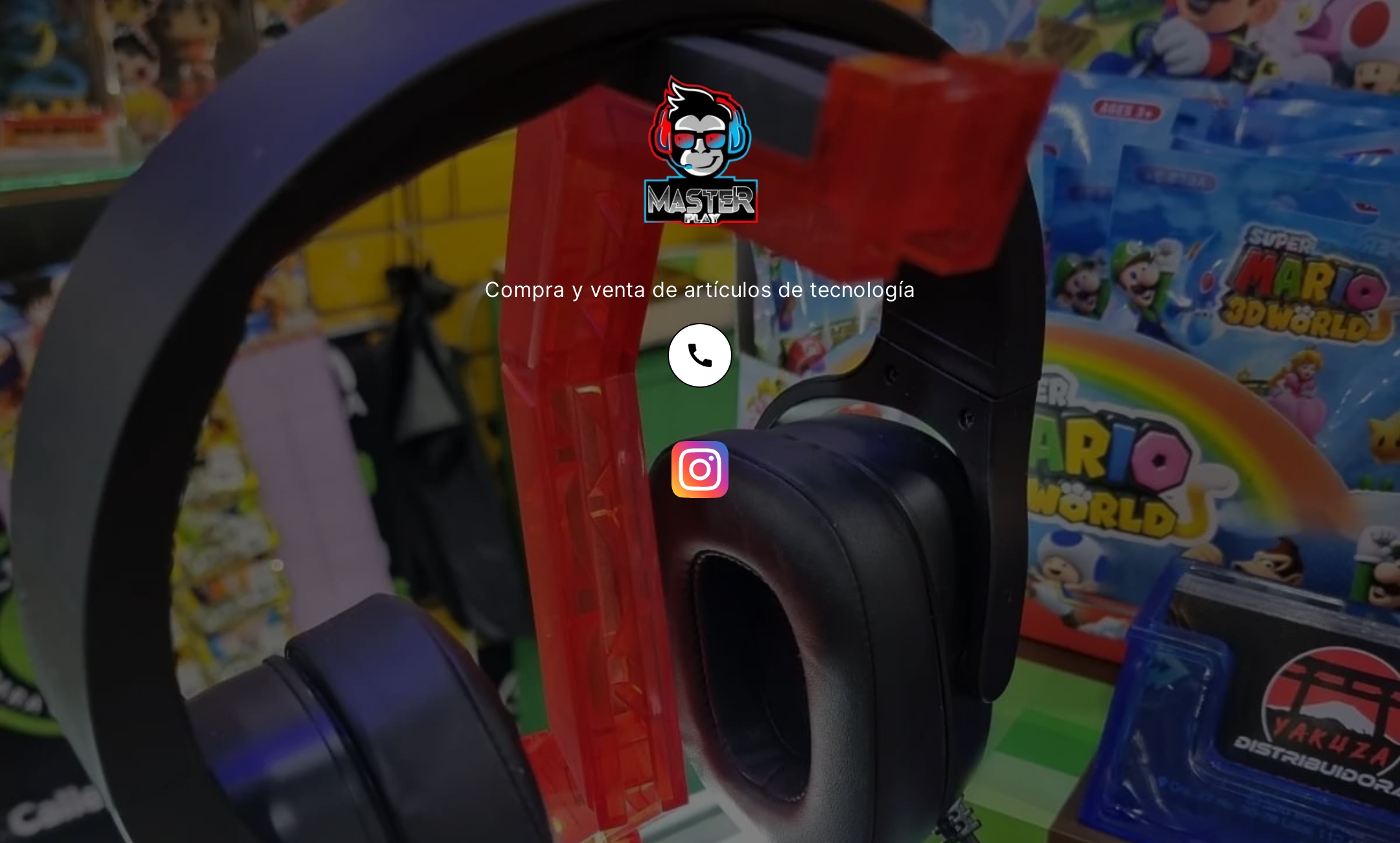This screenshot has width=1400, height=843.
Task: Tap the phone call button
Action: tap(699, 355)
